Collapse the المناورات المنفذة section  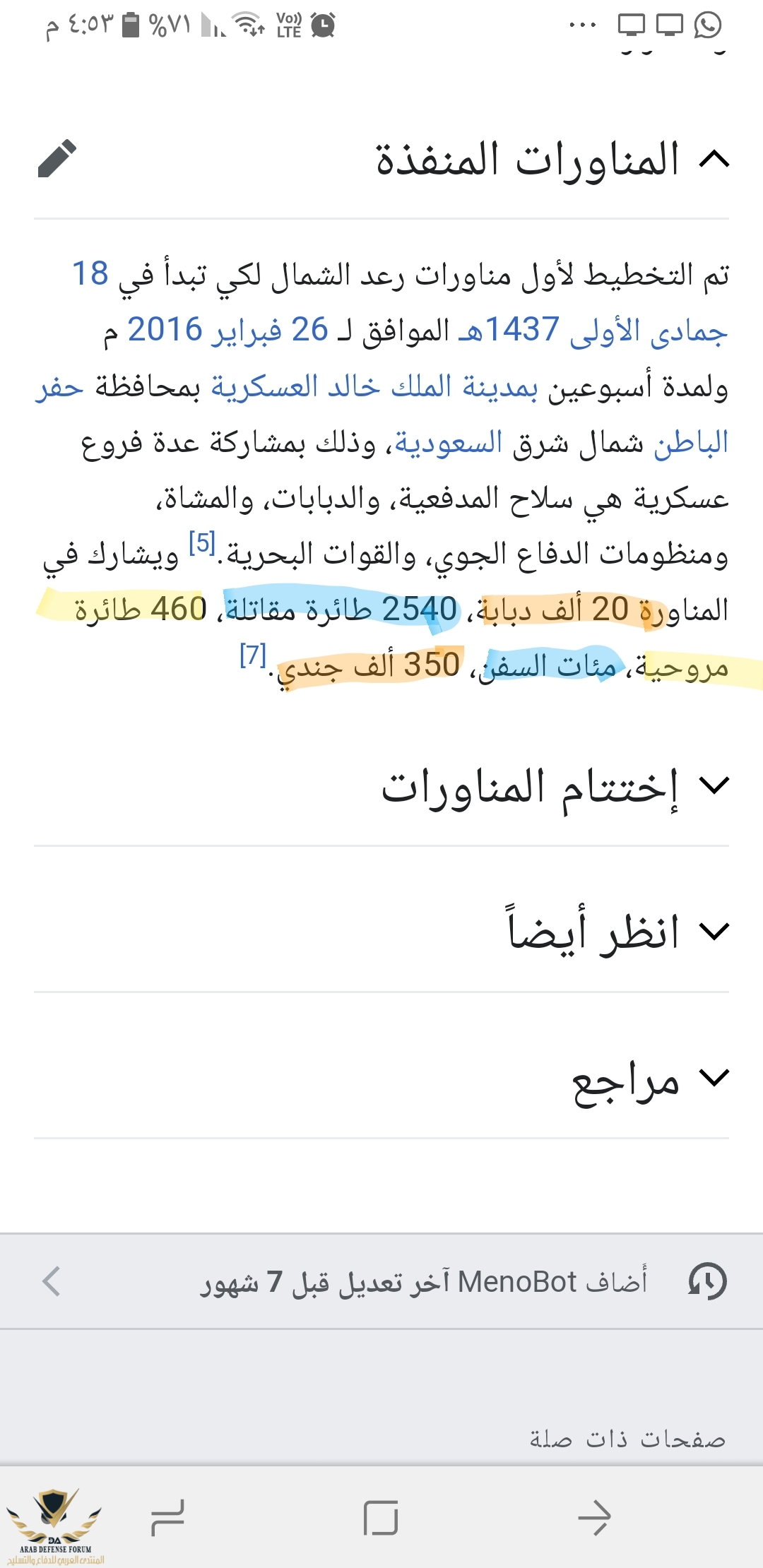(x=713, y=160)
